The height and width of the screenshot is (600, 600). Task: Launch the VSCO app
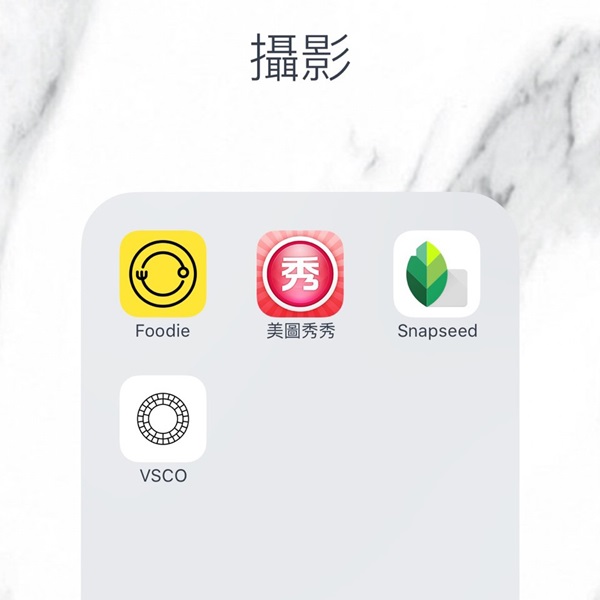pos(163,418)
